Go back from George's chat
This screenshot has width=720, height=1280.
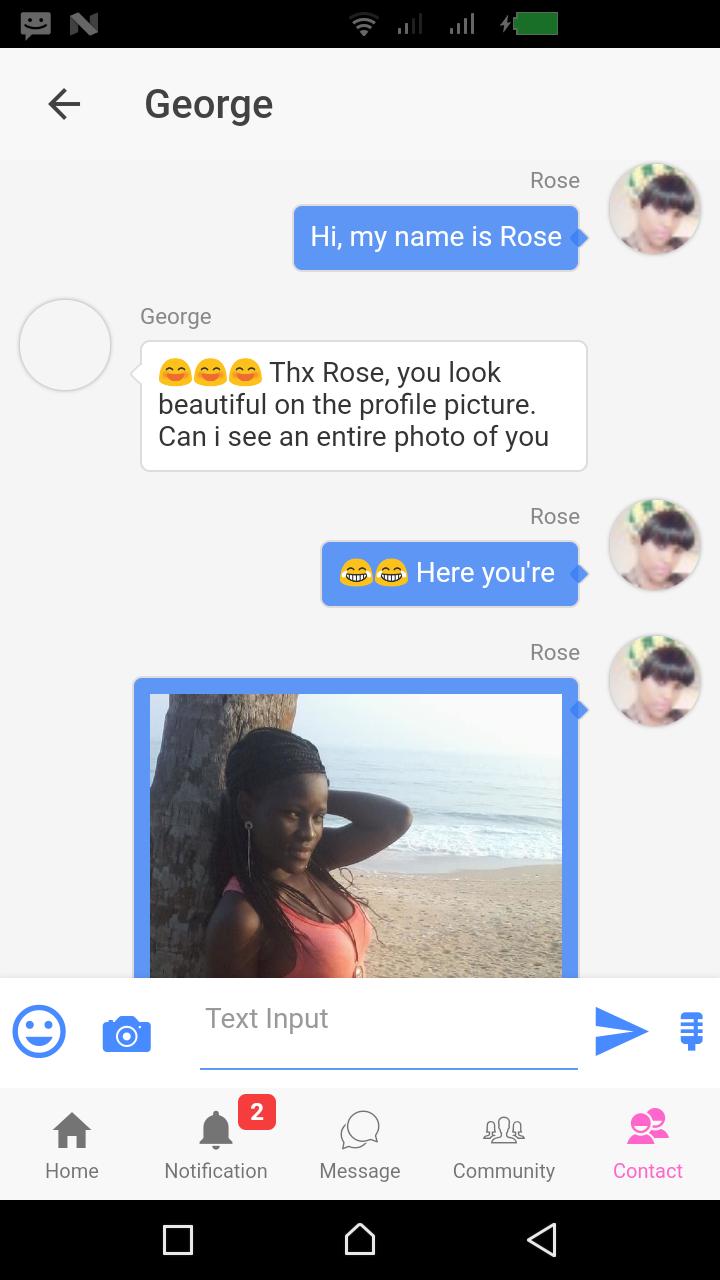pos(64,104)
